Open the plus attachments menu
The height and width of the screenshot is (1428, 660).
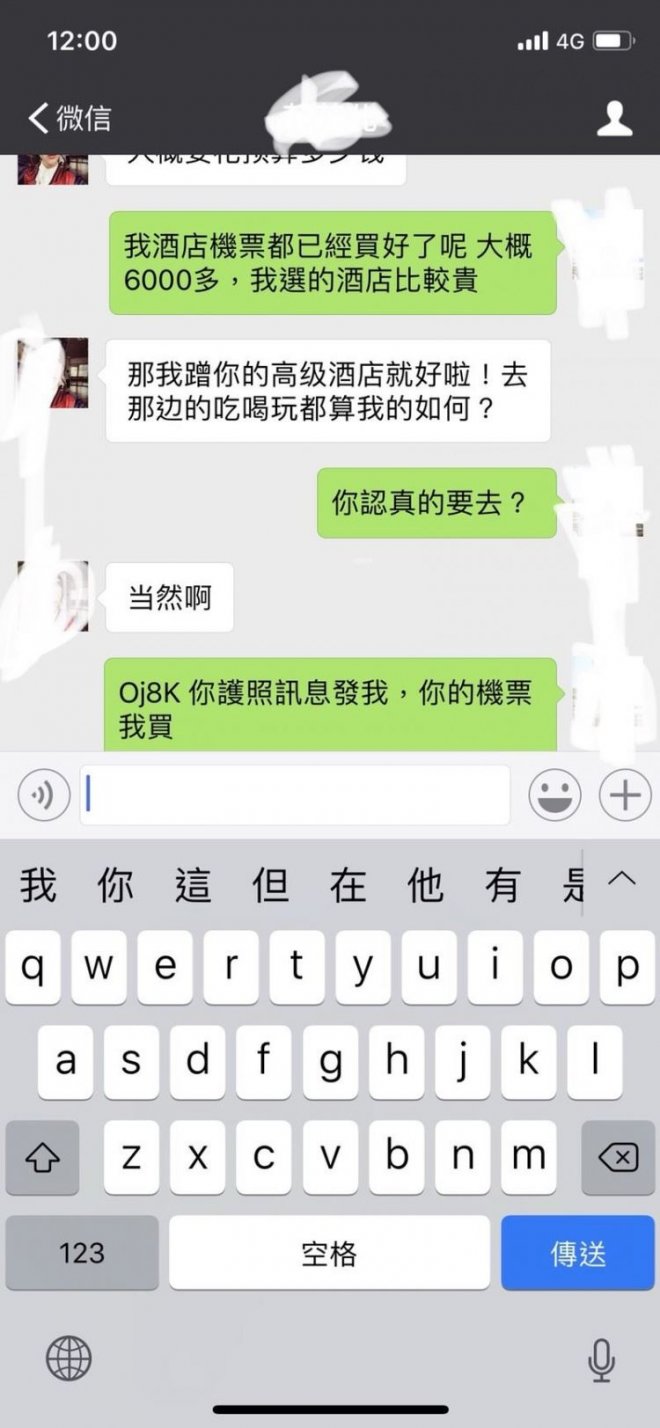click(625, 796)
